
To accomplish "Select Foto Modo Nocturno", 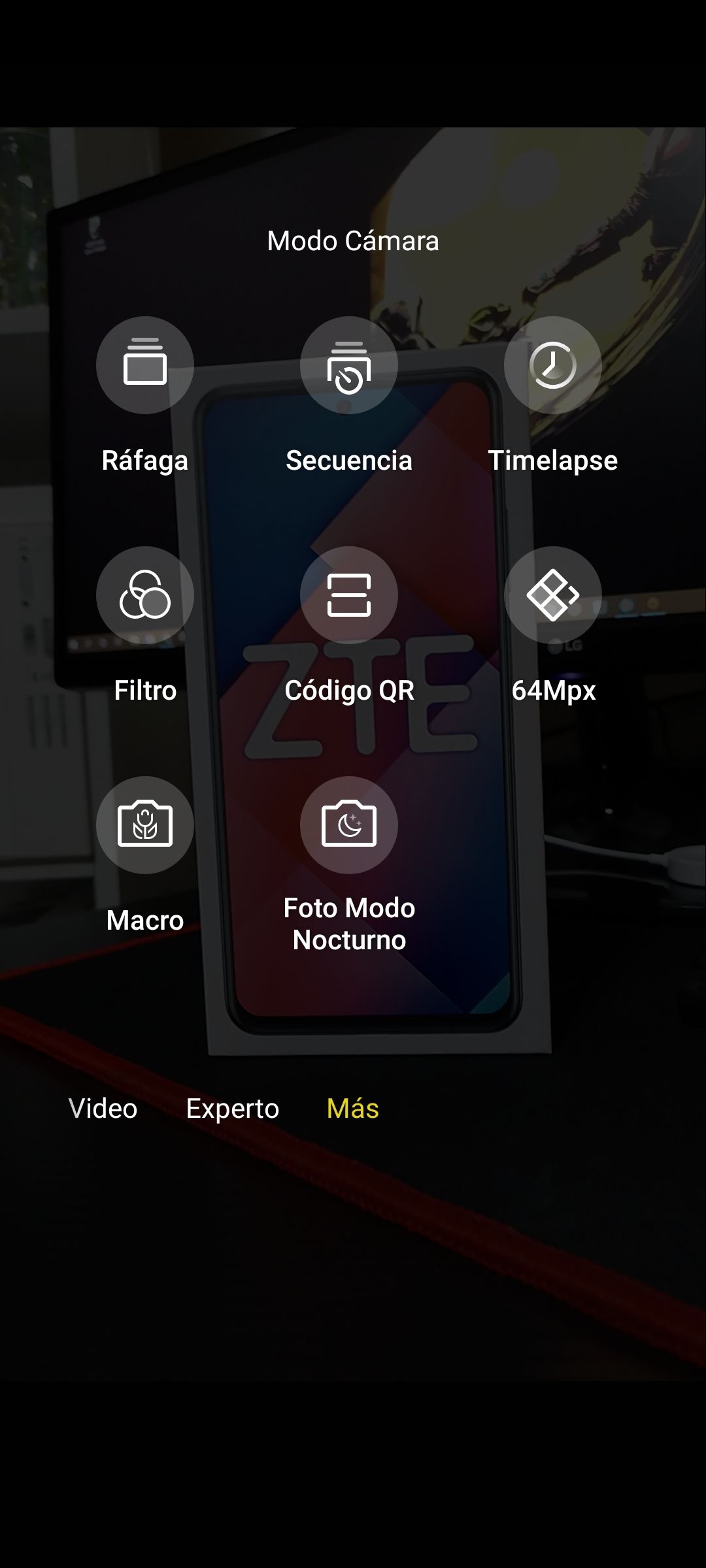I will point(349,825).
